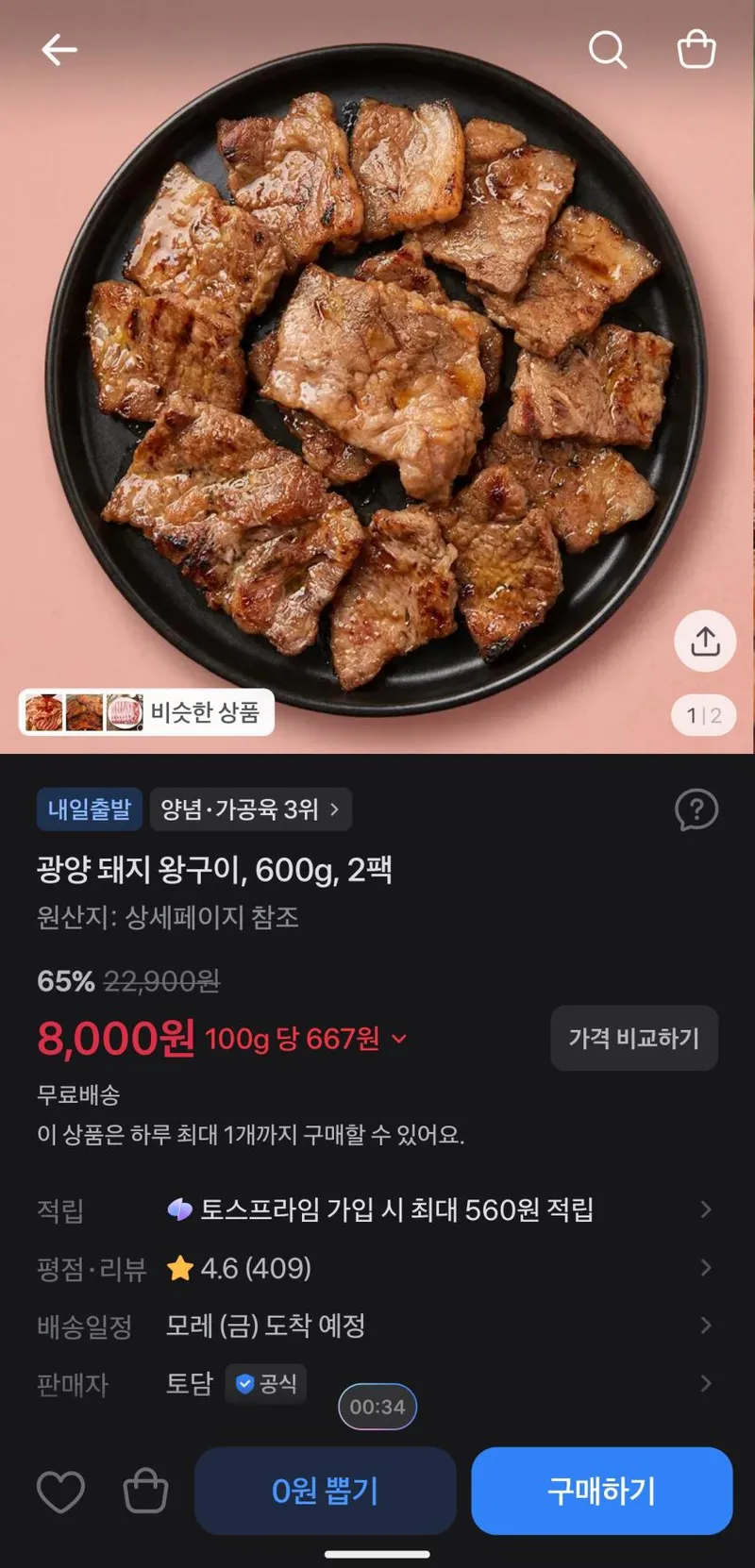Open the 양념·가공육 3위 ranking chip
Viewport: 755px width, 1568px height.
click(x=250, y=809)
